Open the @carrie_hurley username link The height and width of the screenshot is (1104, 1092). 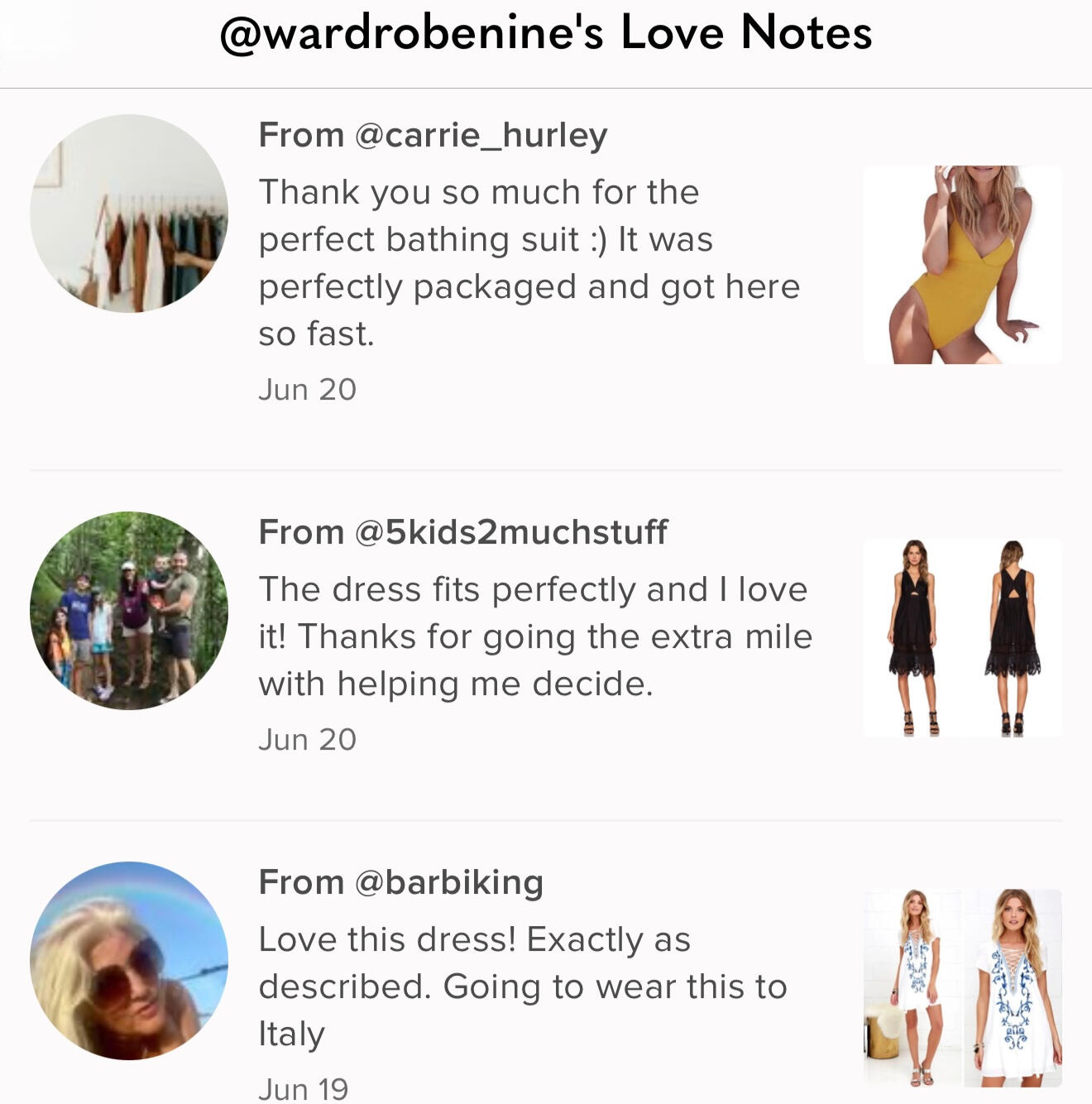pyautogui.click(x=481, y=135)
